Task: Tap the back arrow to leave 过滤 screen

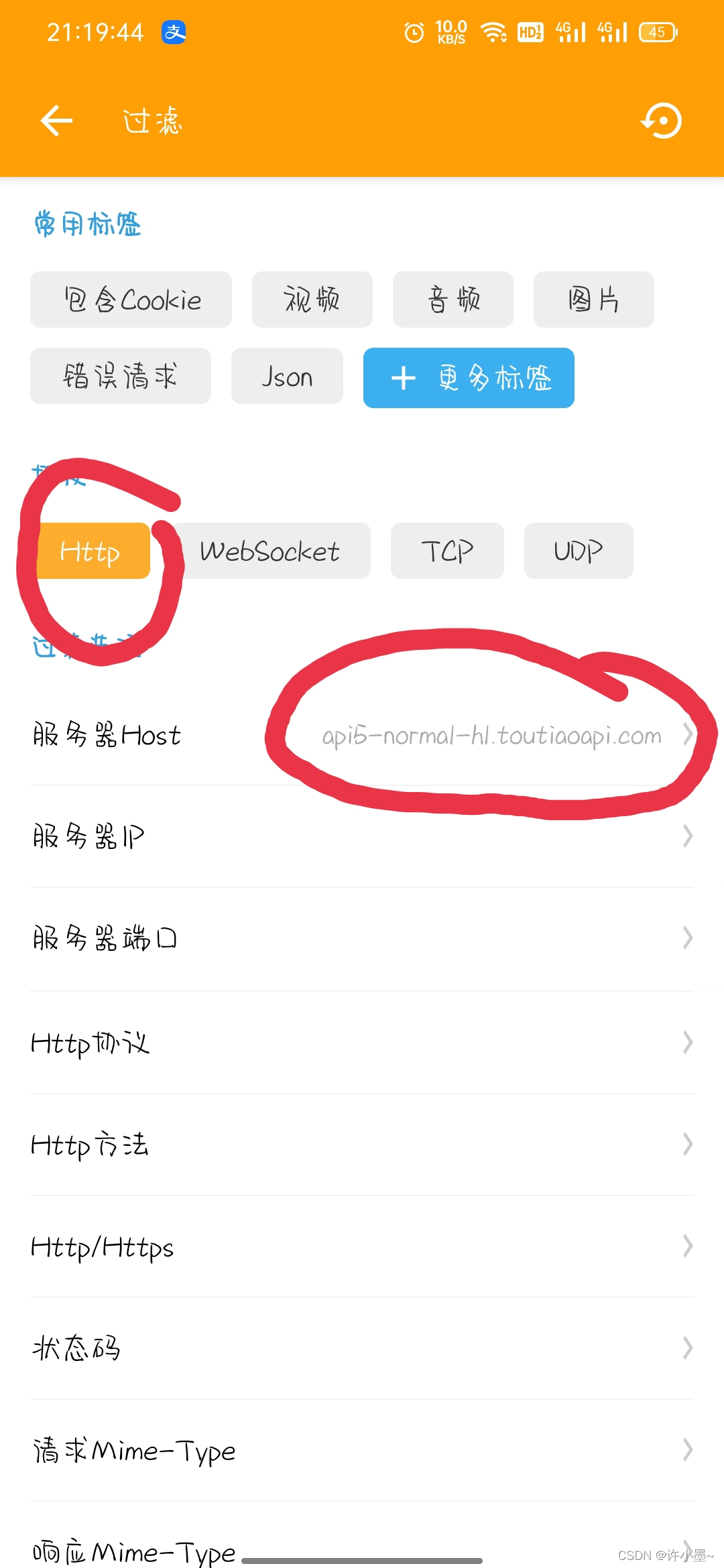Action: click(56, 119)
